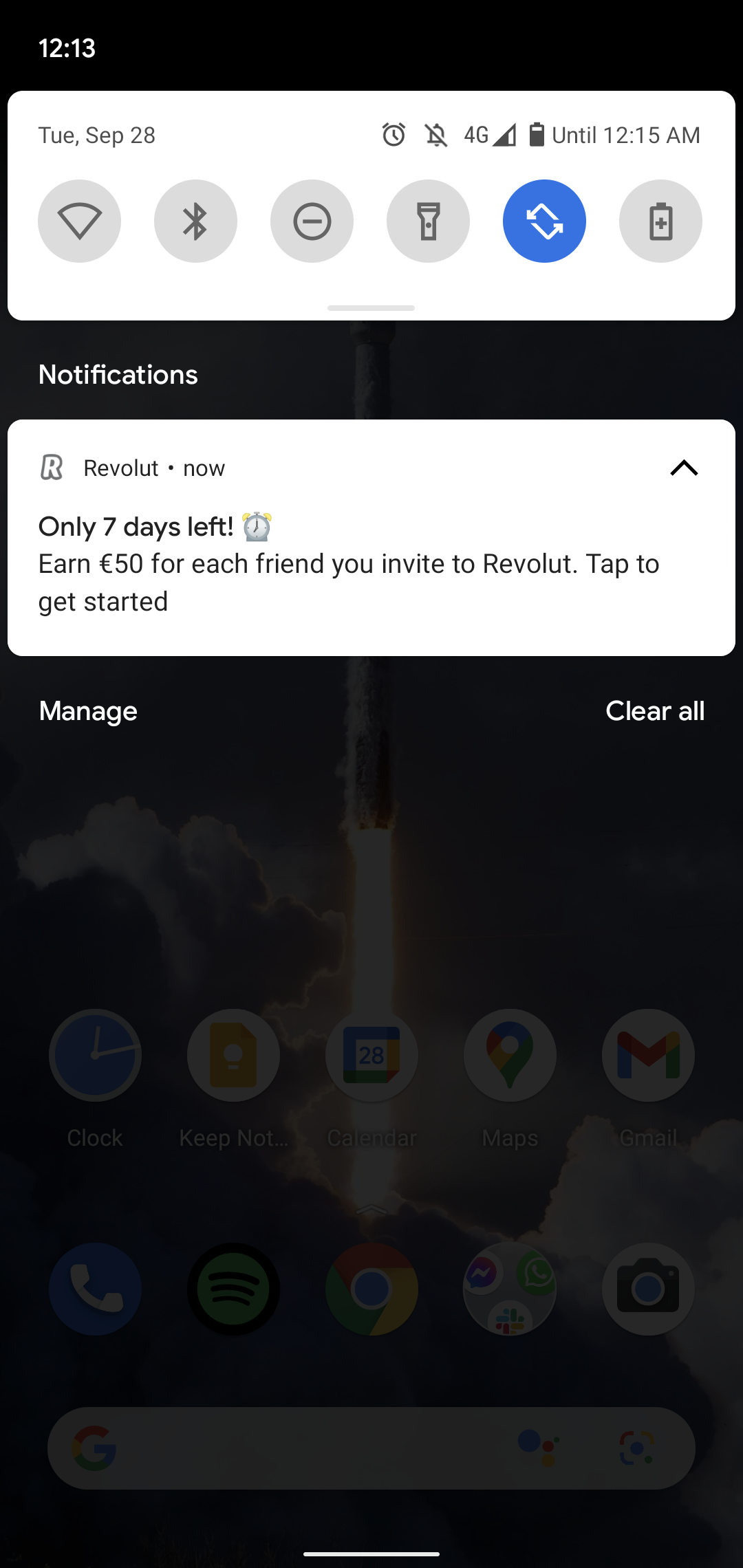Expand the quick settings panel handle

[x=371, y=308]
